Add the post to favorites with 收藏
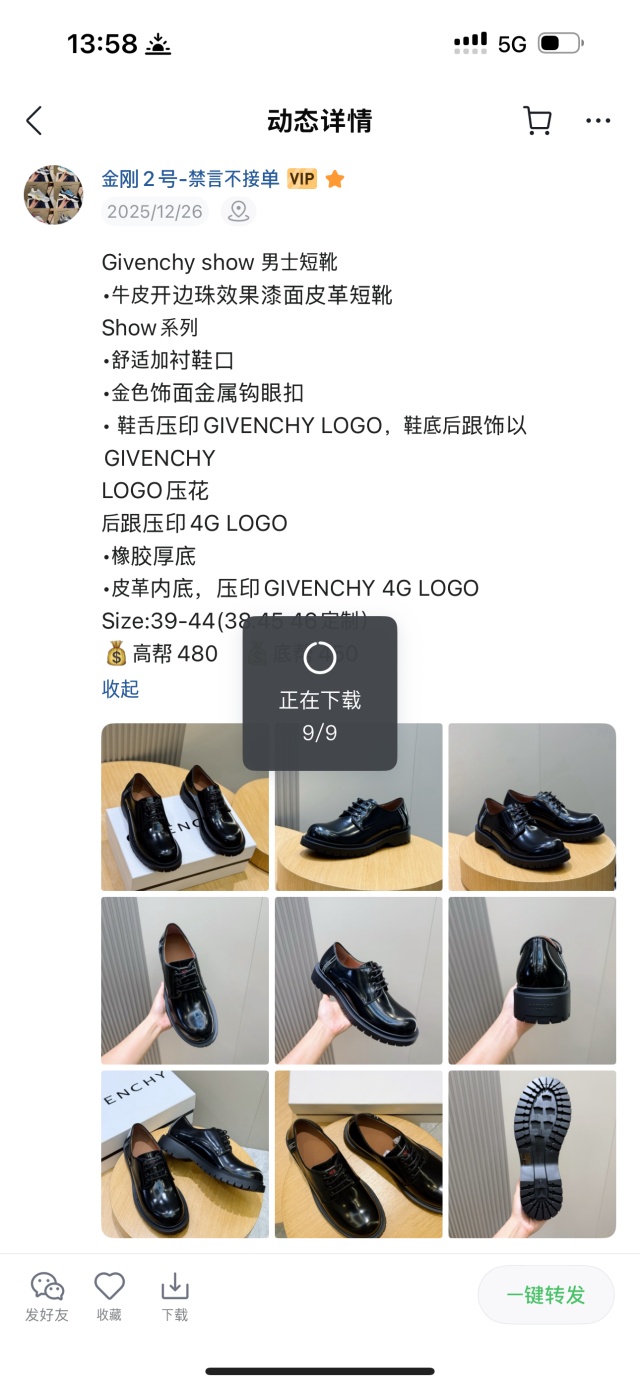Viewport: 640px width, 1387px height. (x=109, y=1296)
